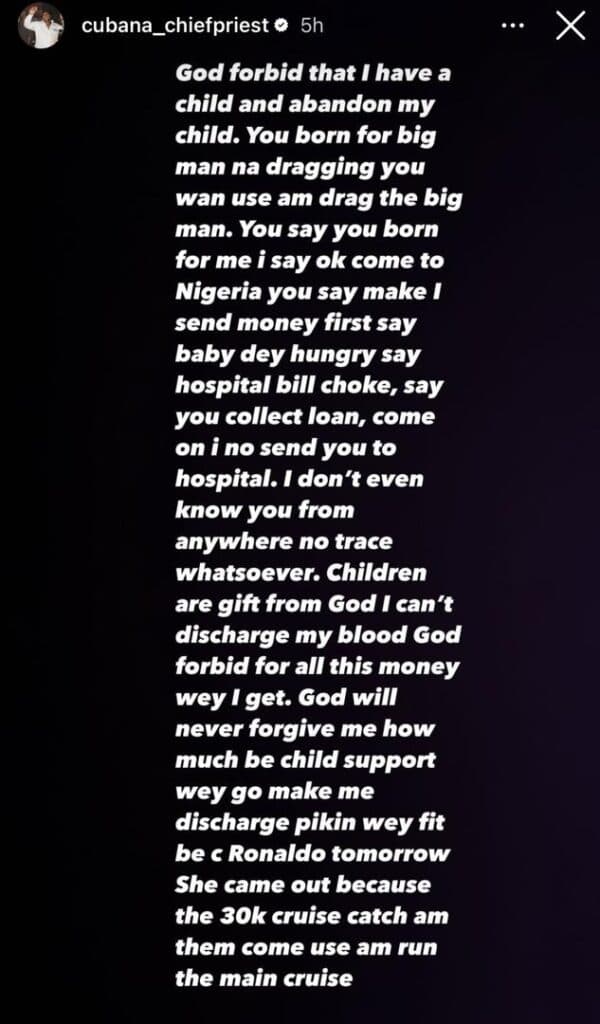Open cubana_chiefpriest's profile picture
The height and width of the screenshot is (1024, 600).
point(41,27)
